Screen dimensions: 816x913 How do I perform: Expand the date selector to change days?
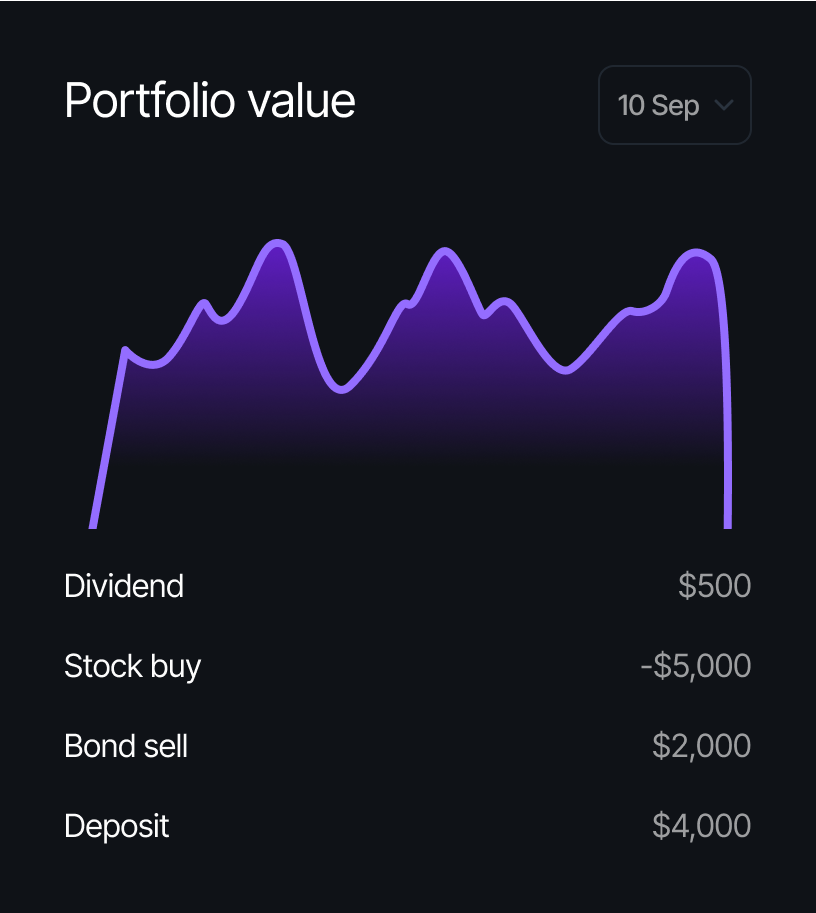[x=674, y=104]
